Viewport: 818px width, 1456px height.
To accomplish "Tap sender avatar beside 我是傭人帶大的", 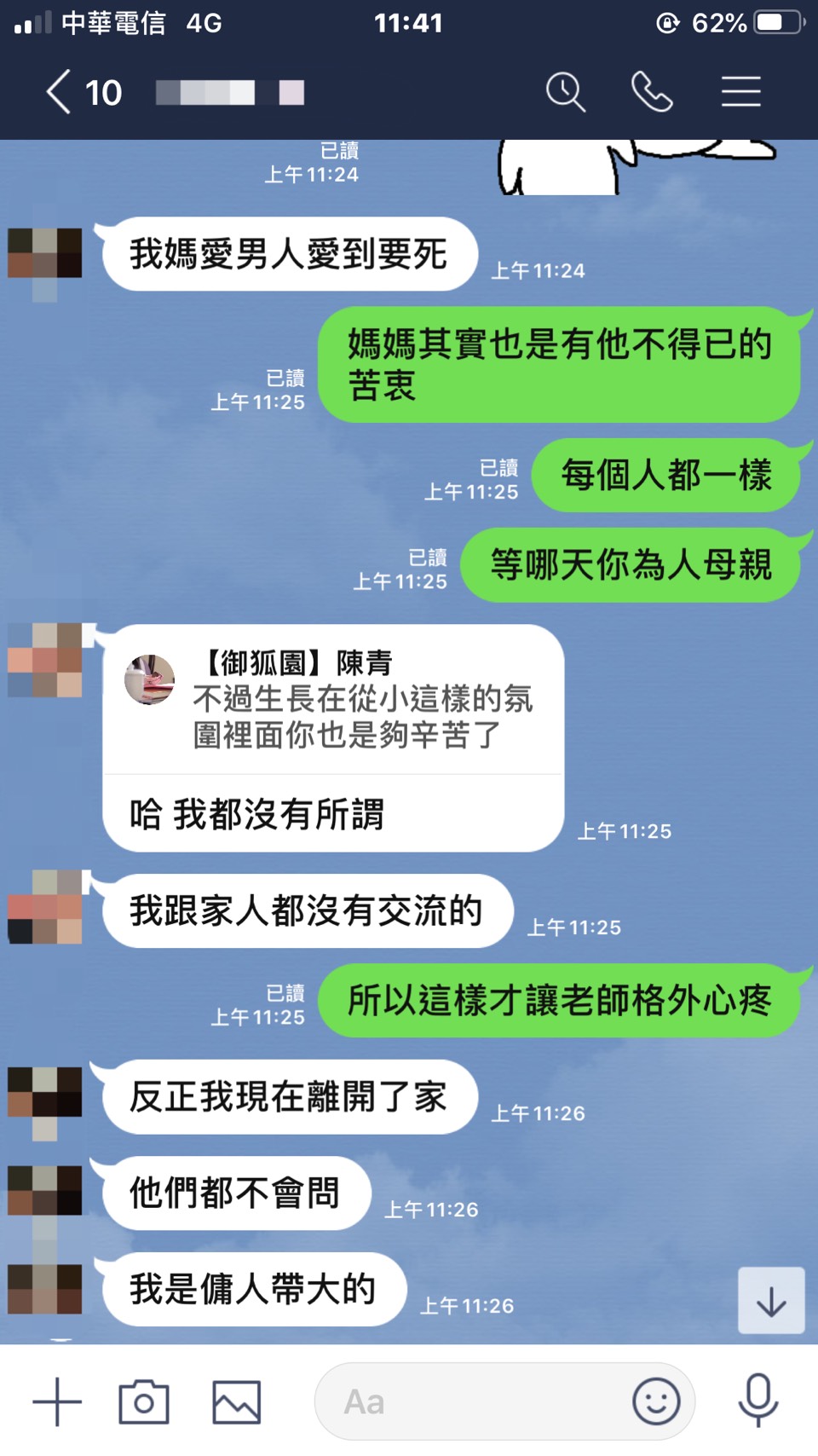I will point(45,1288).
